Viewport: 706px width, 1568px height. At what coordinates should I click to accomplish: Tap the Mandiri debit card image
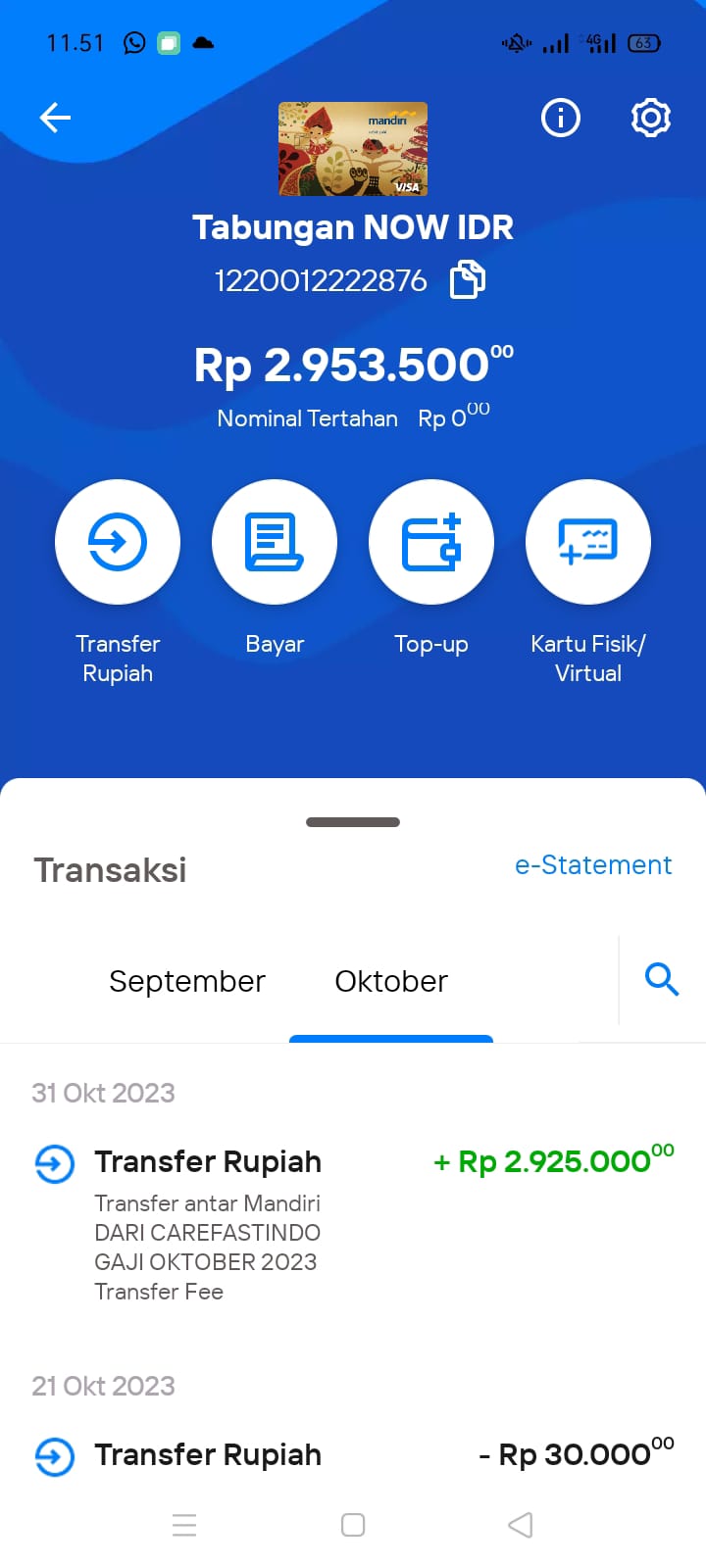tap(353, 149)
